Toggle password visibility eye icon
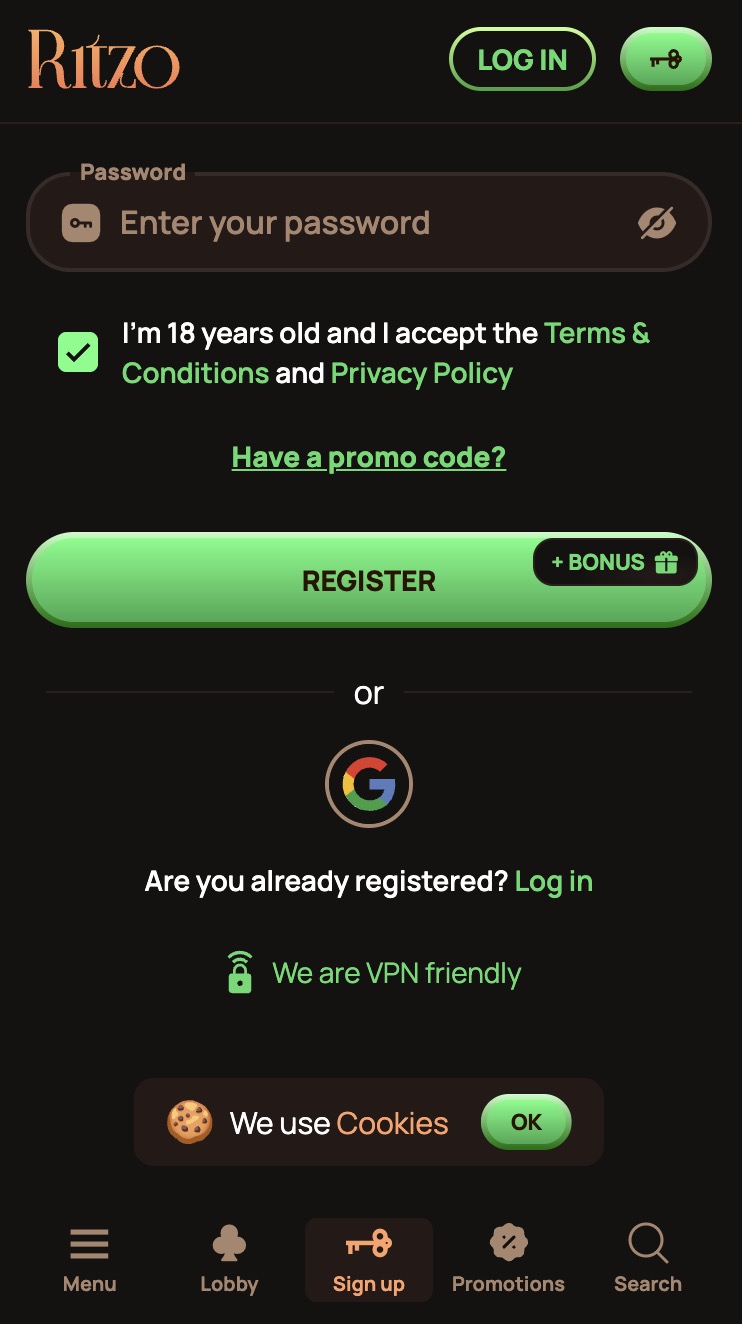This screenshot has width=742, height=1324. pyautogui.click(x=657, y=223)
